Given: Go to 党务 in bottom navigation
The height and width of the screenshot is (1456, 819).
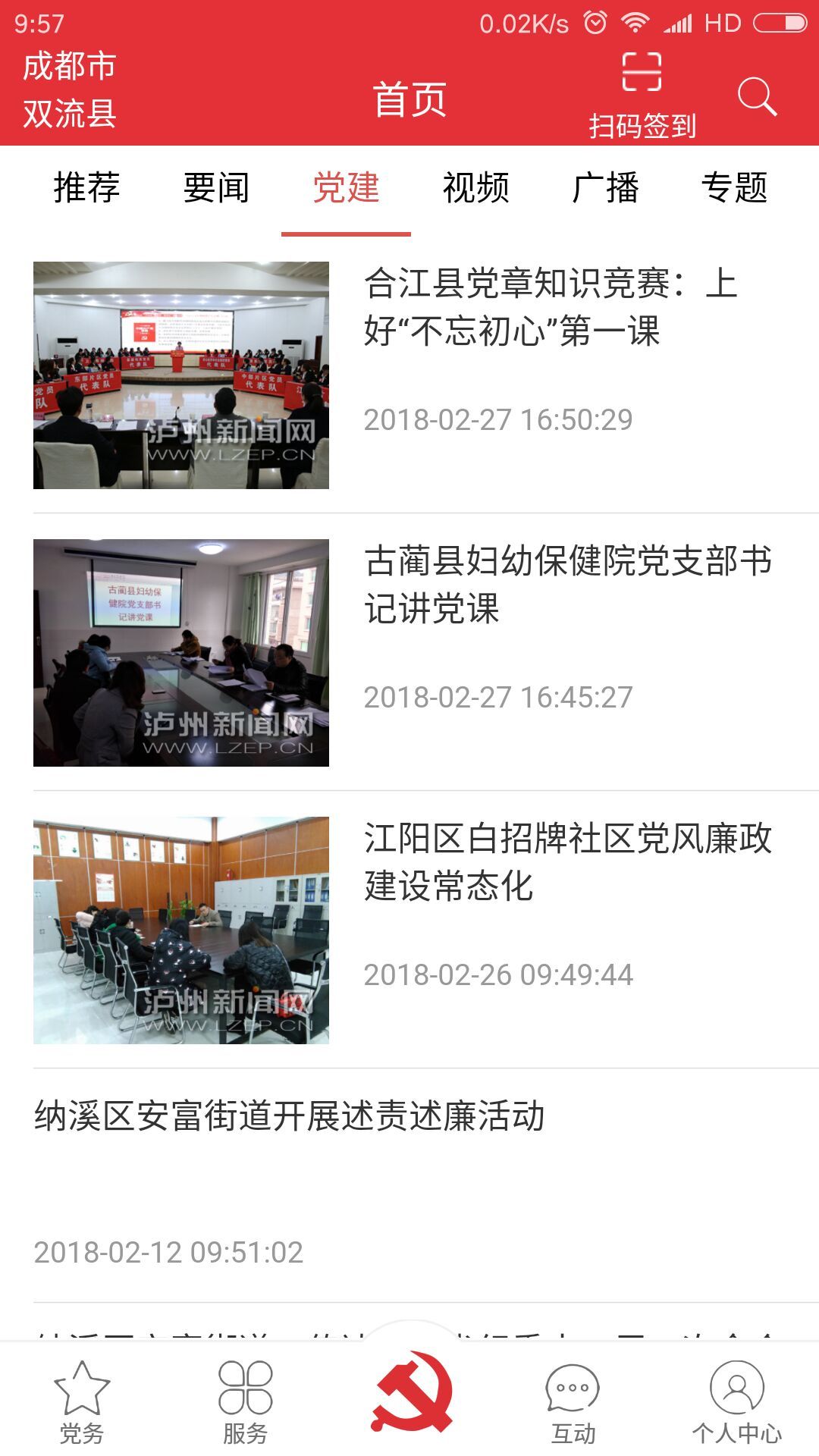Looking at the screenshot, I should [82, 1403].
